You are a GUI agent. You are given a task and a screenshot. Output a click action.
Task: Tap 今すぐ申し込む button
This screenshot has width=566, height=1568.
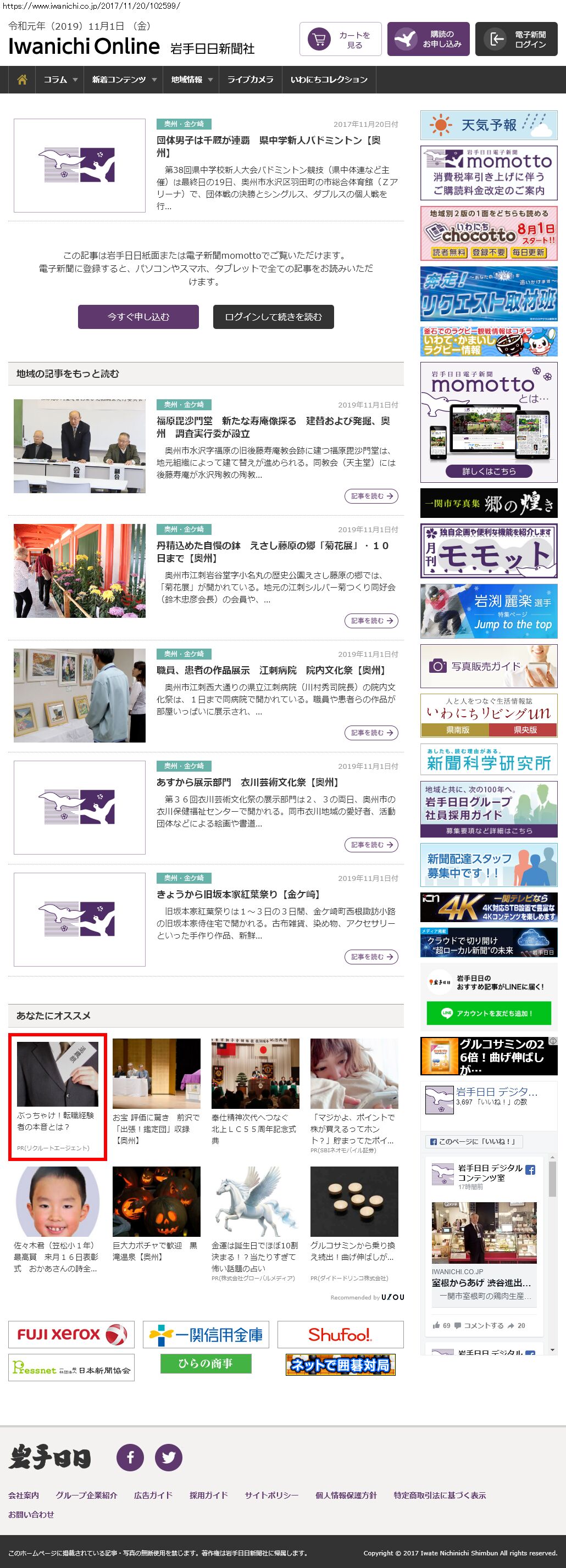138,316
